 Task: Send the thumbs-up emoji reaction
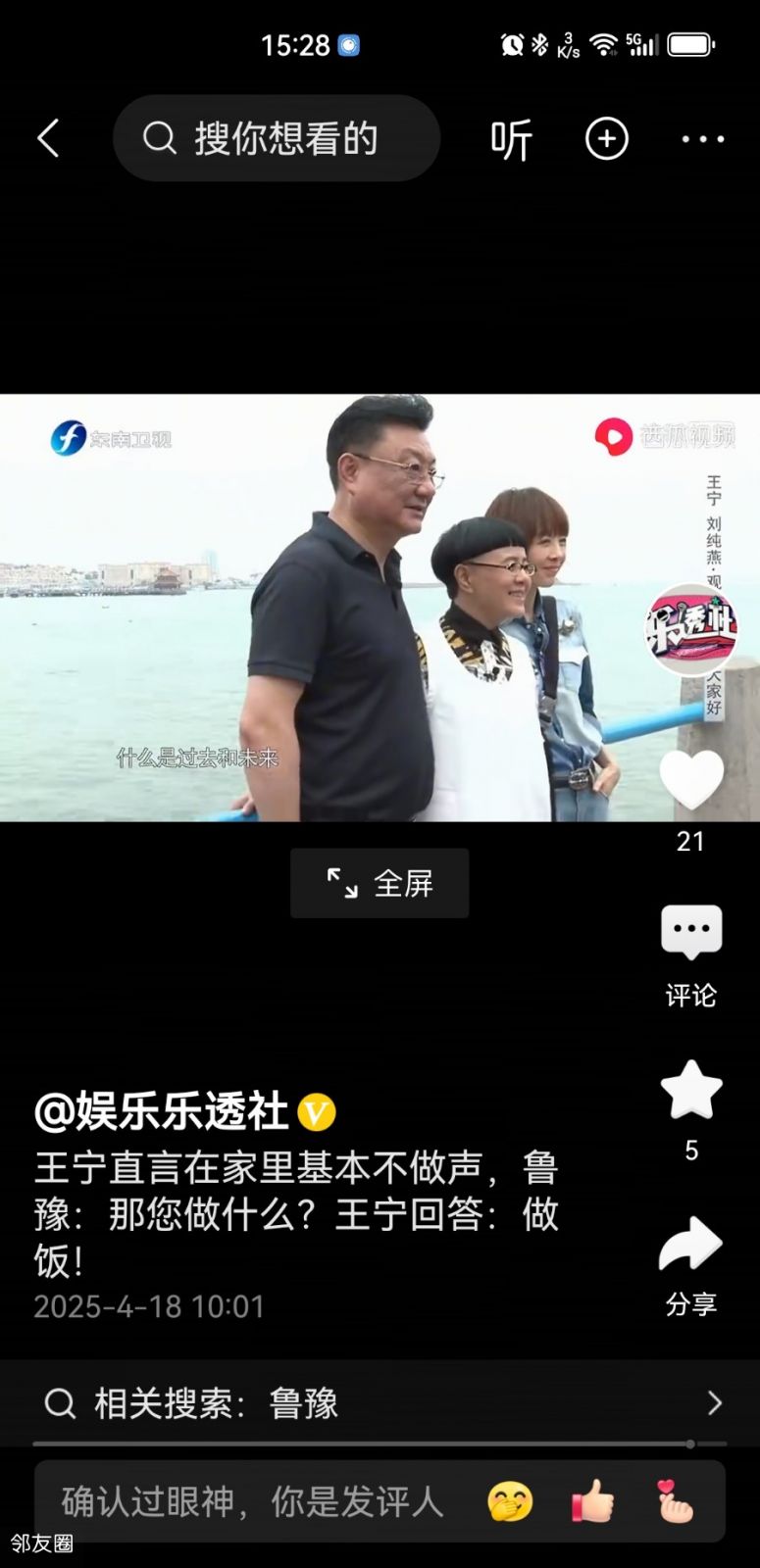pyautogui.click(x=592, y=1501)
